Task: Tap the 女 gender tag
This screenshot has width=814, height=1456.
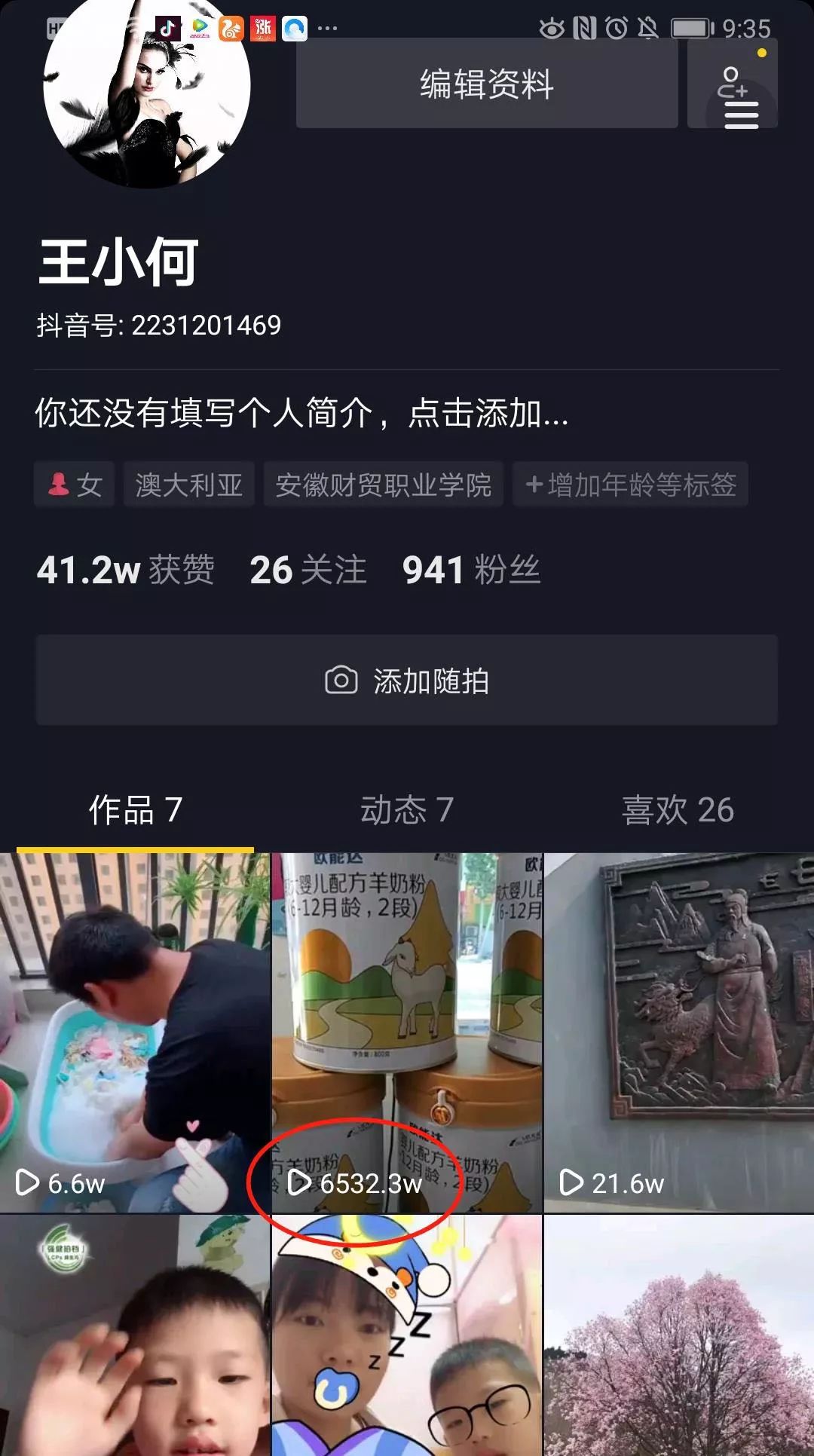Action: click(x=74, y=485)
